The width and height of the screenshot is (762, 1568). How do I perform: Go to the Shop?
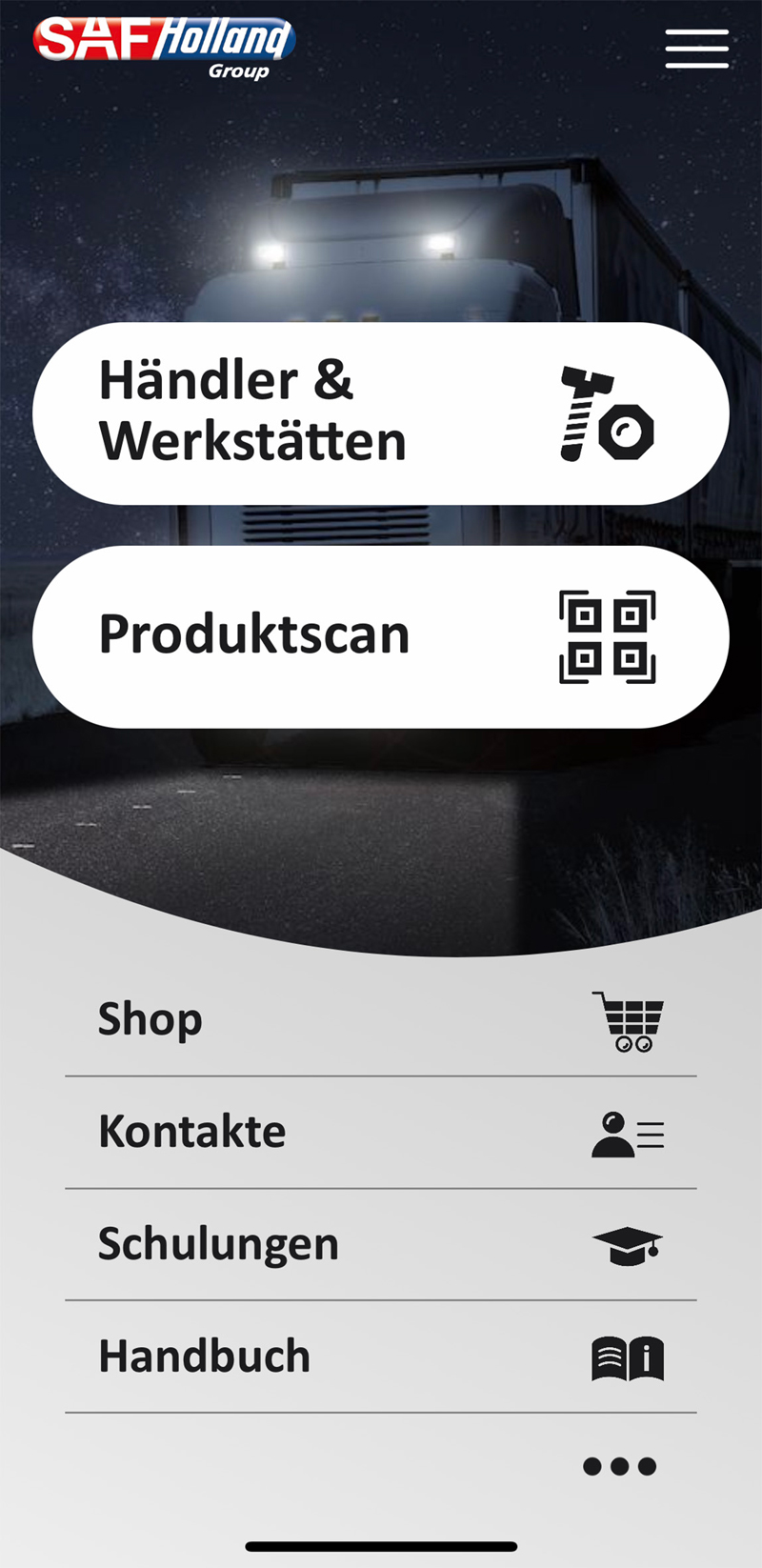pos(381,1020)
